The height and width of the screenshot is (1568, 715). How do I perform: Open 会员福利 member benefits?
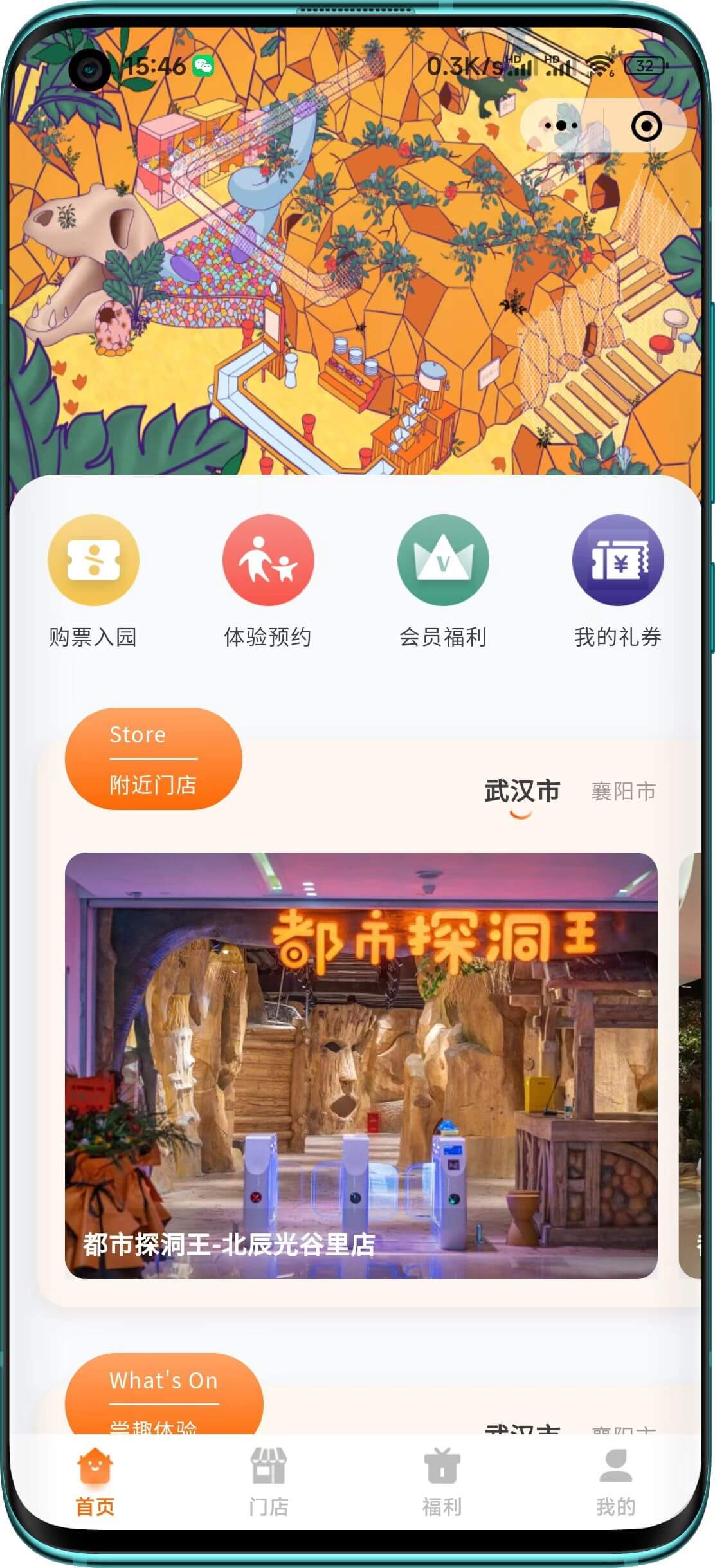point(443,580)
